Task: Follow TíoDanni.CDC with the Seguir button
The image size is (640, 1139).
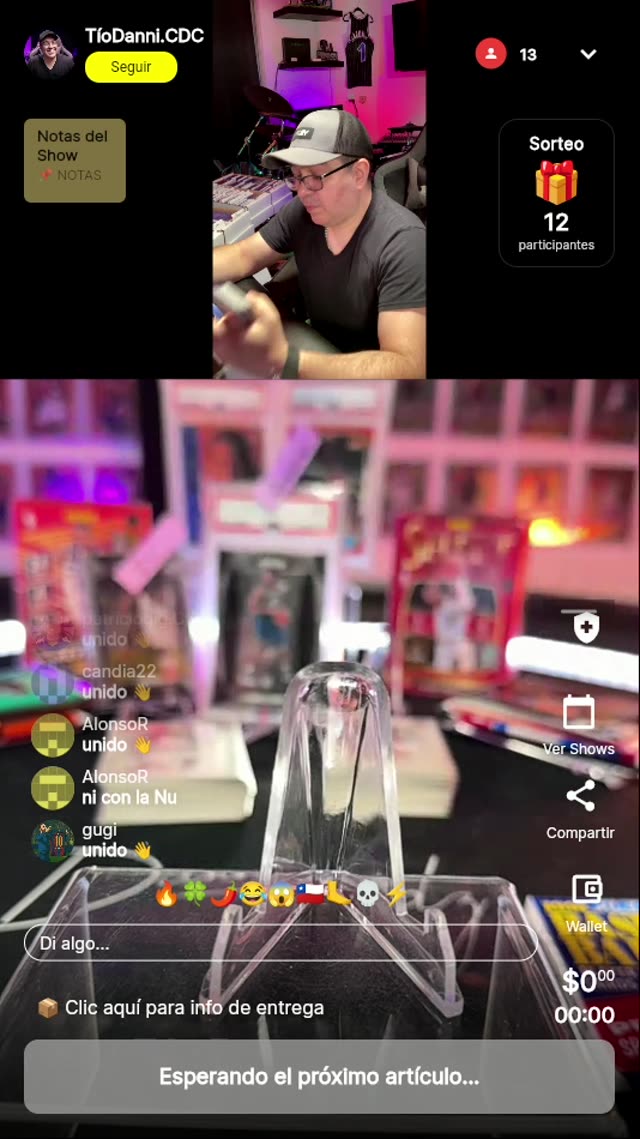Action: coord(131,67)
